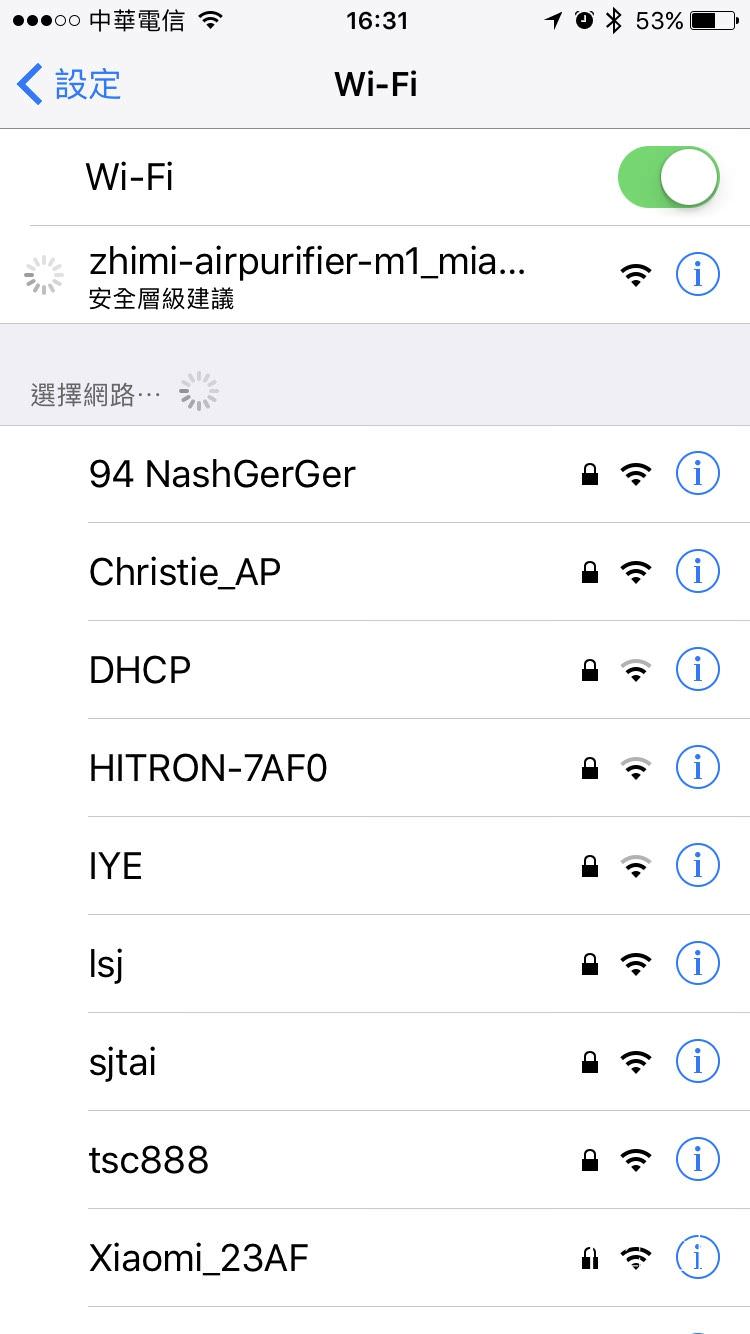Turn off the Wi-Fi switch
Screen dimensions: 750x1334
668,177
